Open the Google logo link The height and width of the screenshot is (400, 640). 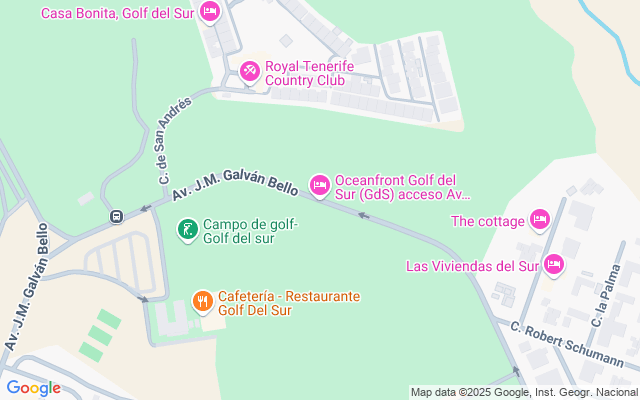pos(34,388)
